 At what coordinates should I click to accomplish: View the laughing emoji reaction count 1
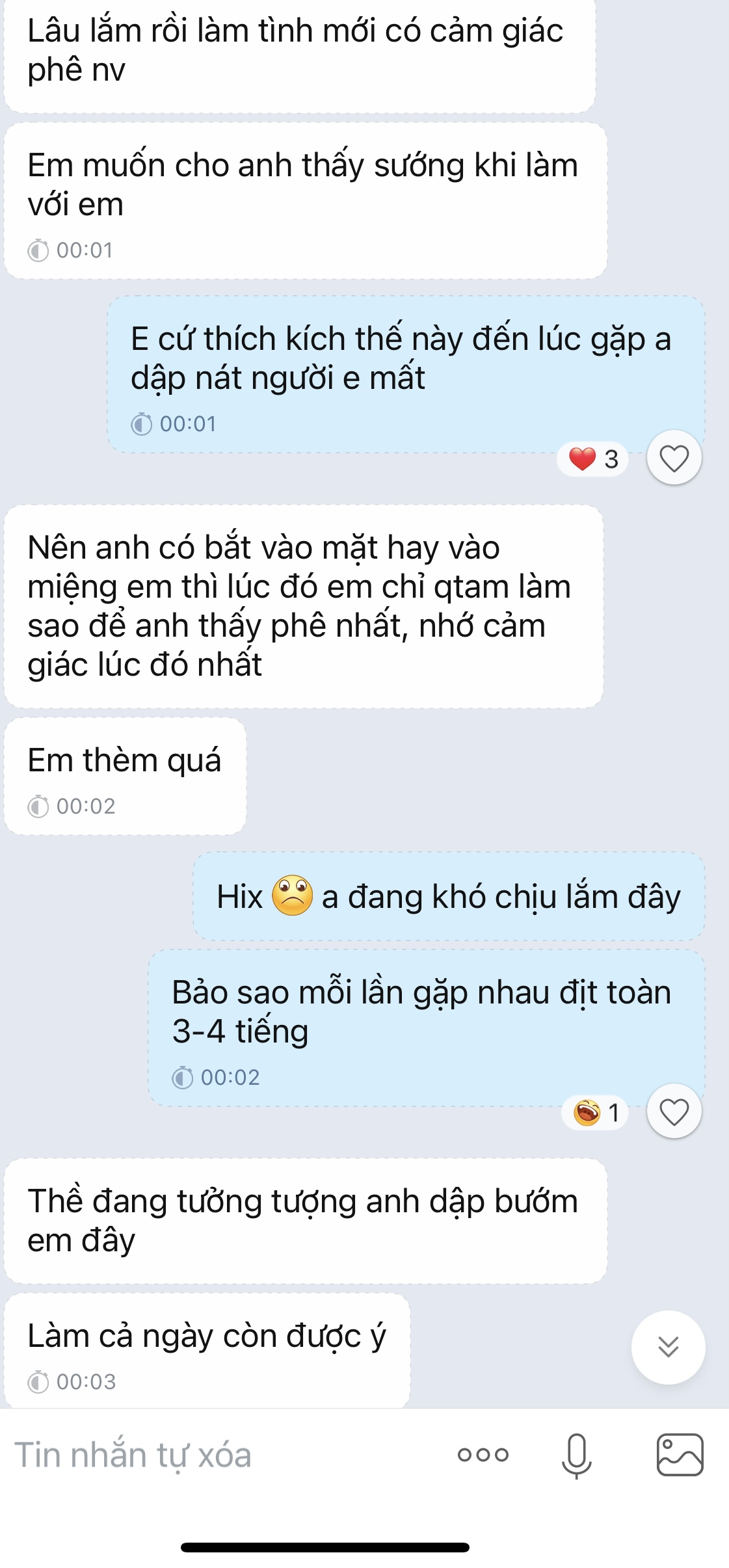(596, 1112)
